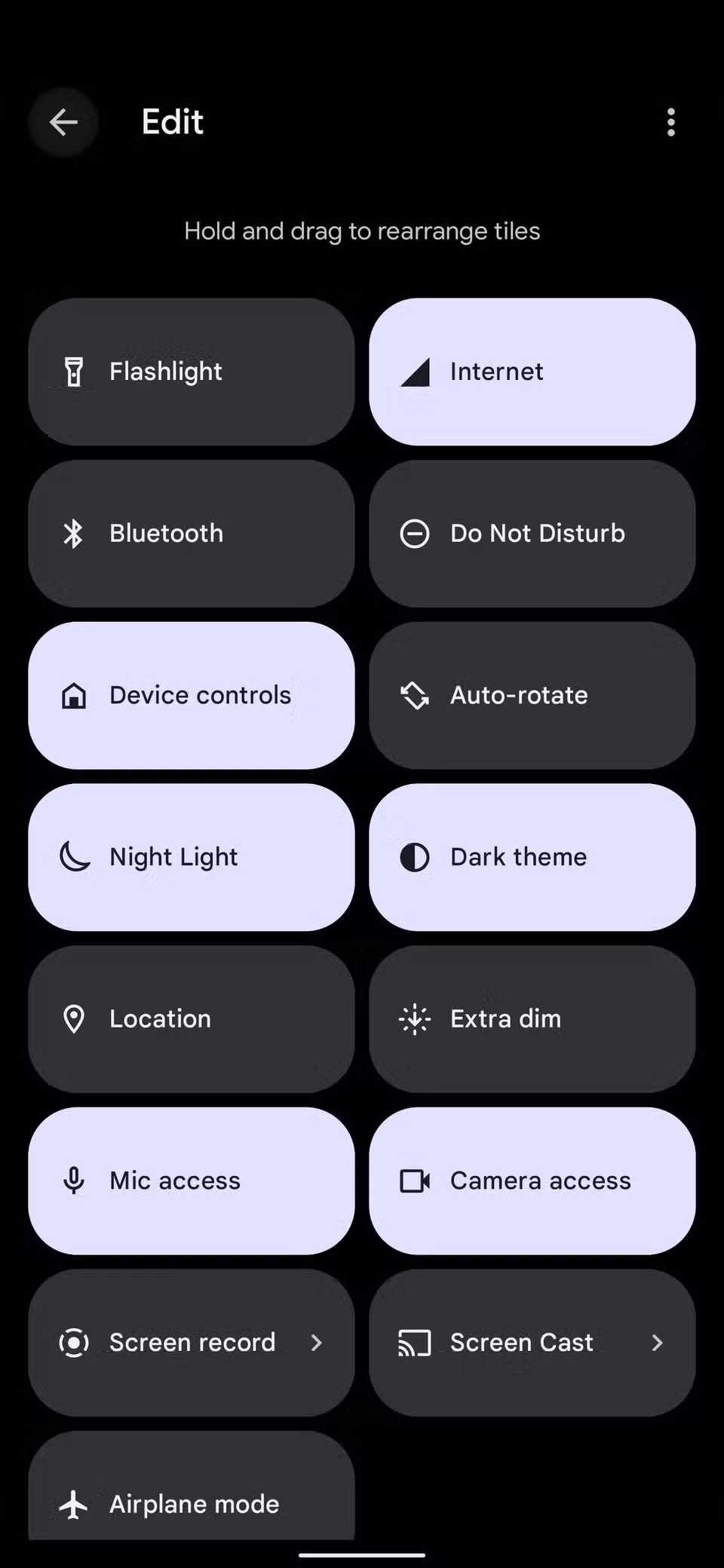Select the Screen Cast icon
Viewport: 724px width, 1568px height.
tap(415, 1342)
